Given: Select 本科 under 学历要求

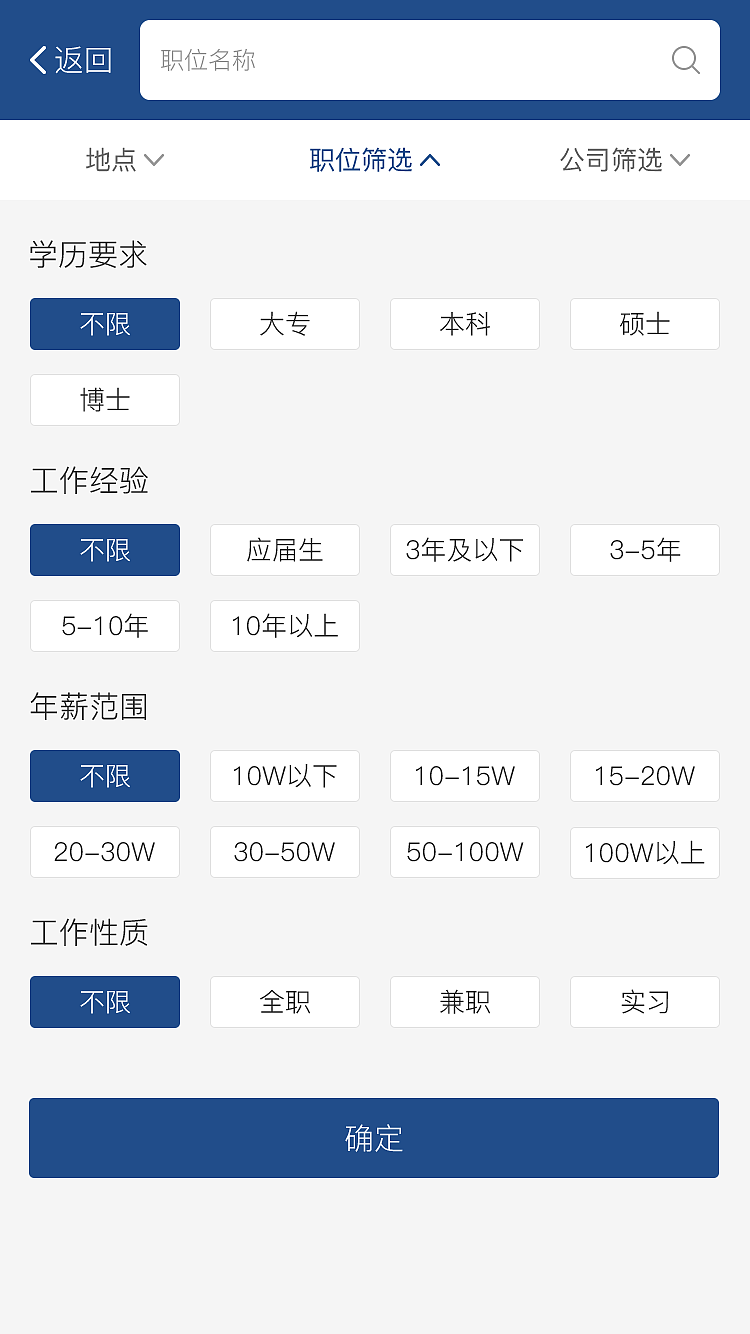Looking at the screenshot, I should click(x=464, y=324).
